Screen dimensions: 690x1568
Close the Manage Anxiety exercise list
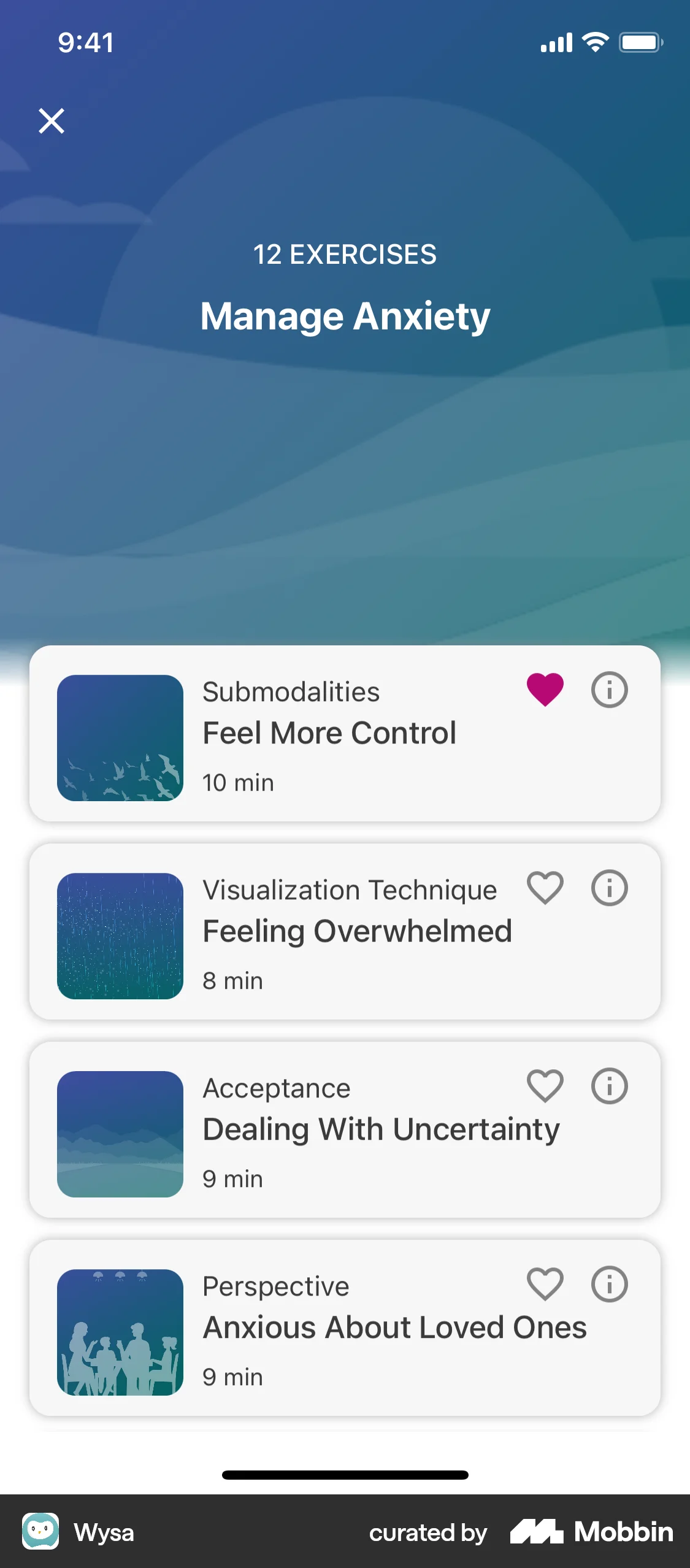[52, 121]
